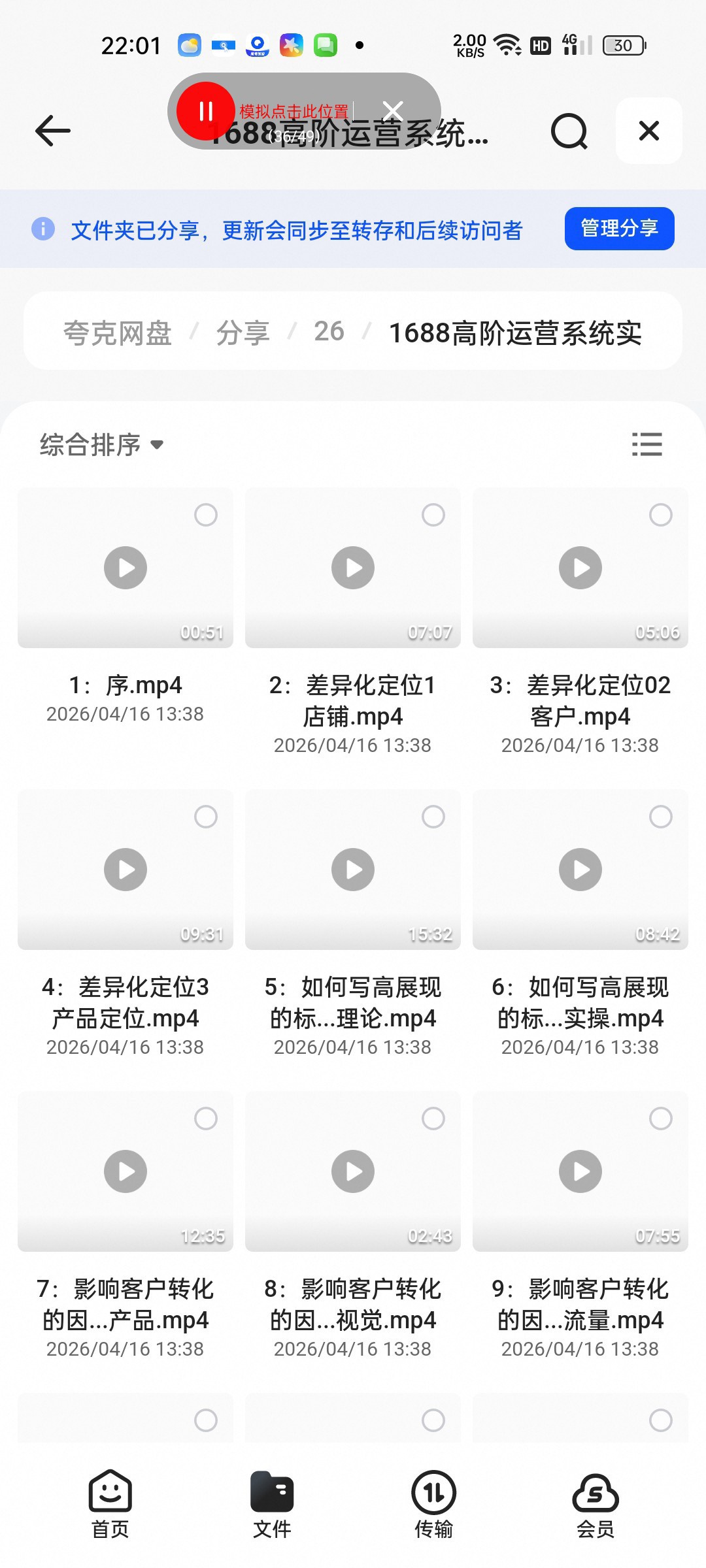The width and height of the screenshot is (706, 1568).
Task: Switch to the 首页 tab
Action: (110, 1503)
